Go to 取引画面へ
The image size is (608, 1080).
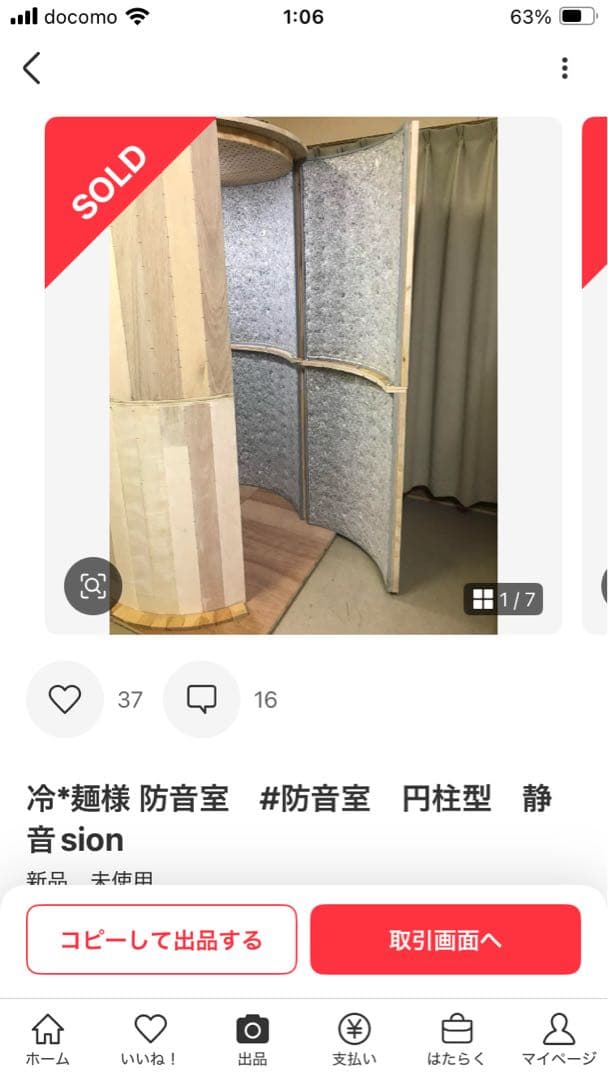click(445, 939)
